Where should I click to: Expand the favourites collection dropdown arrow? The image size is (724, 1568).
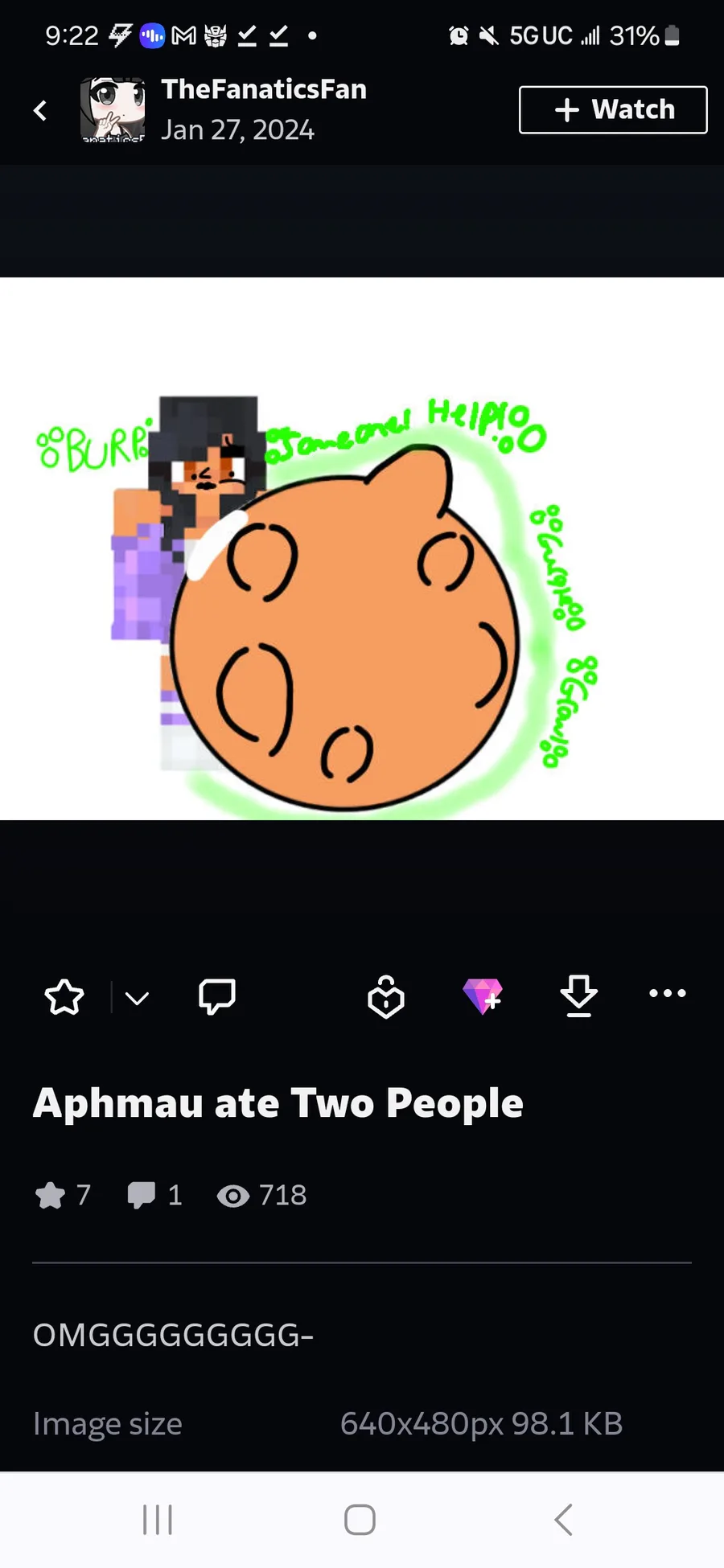click(138, 999)
